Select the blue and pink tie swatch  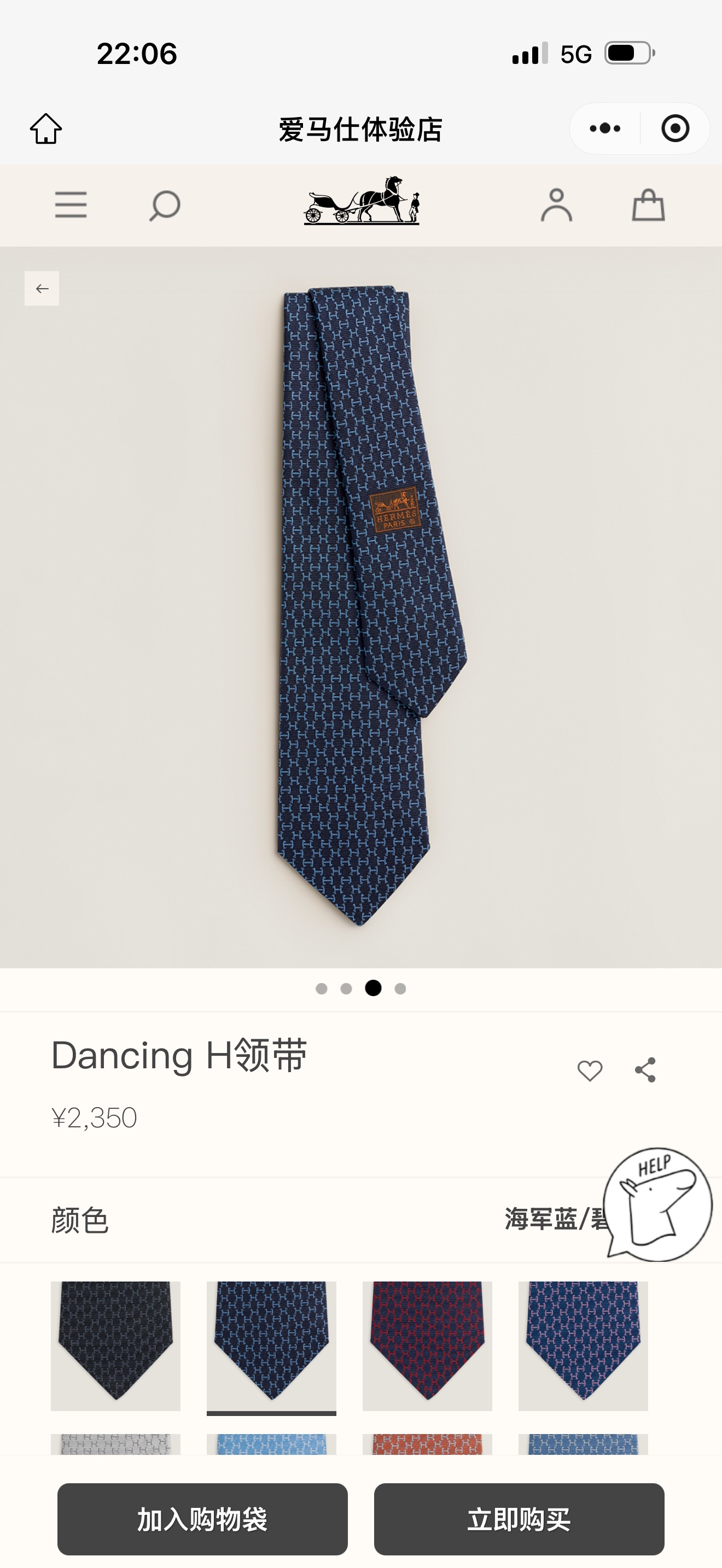coord(583,1345)
